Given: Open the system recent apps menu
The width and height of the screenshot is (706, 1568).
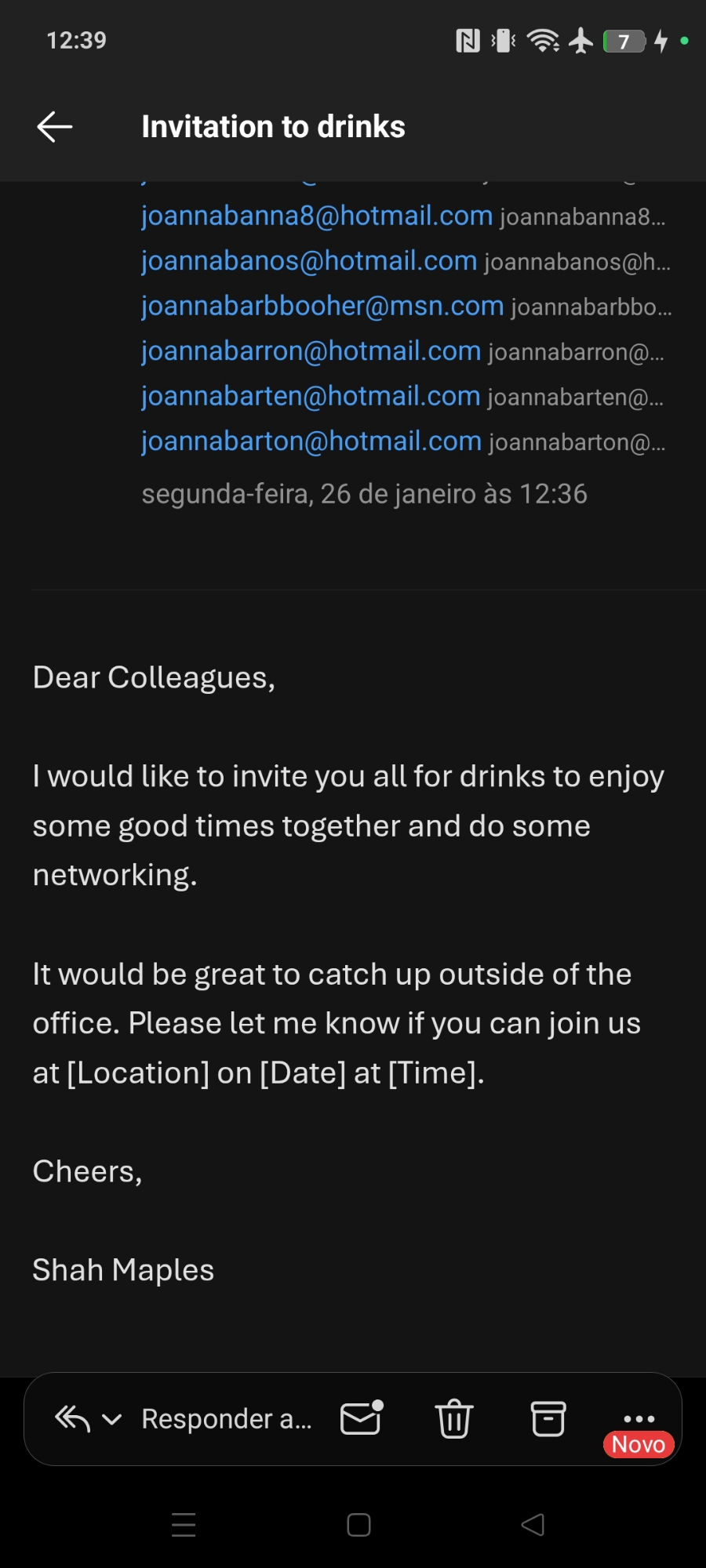Looking at the screenshot, I should point(184,1525).
